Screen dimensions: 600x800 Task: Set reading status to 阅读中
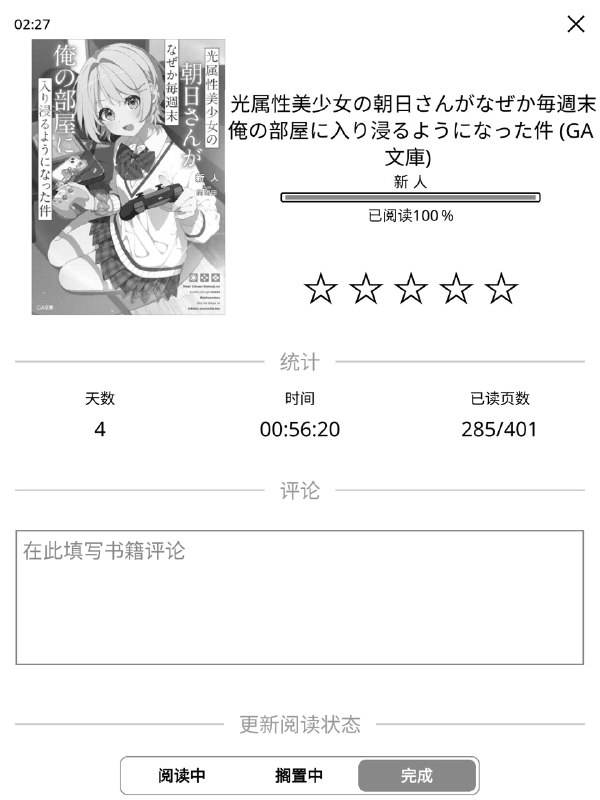(182, 776)
